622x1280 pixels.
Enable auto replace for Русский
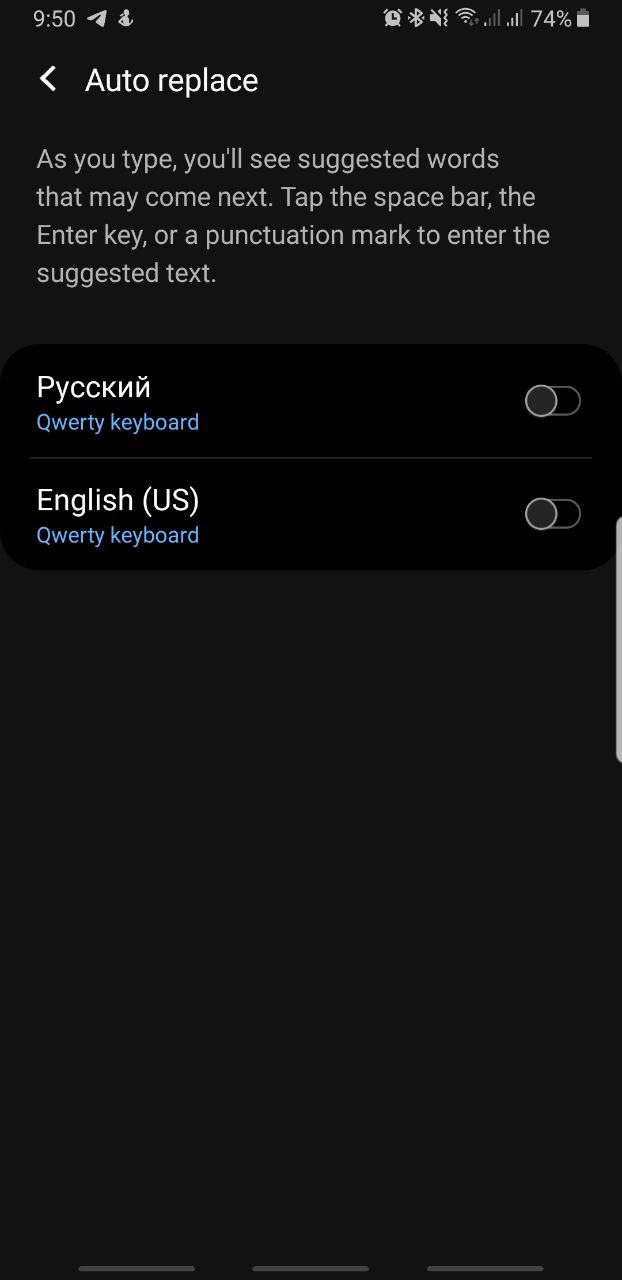pos(553,402)
